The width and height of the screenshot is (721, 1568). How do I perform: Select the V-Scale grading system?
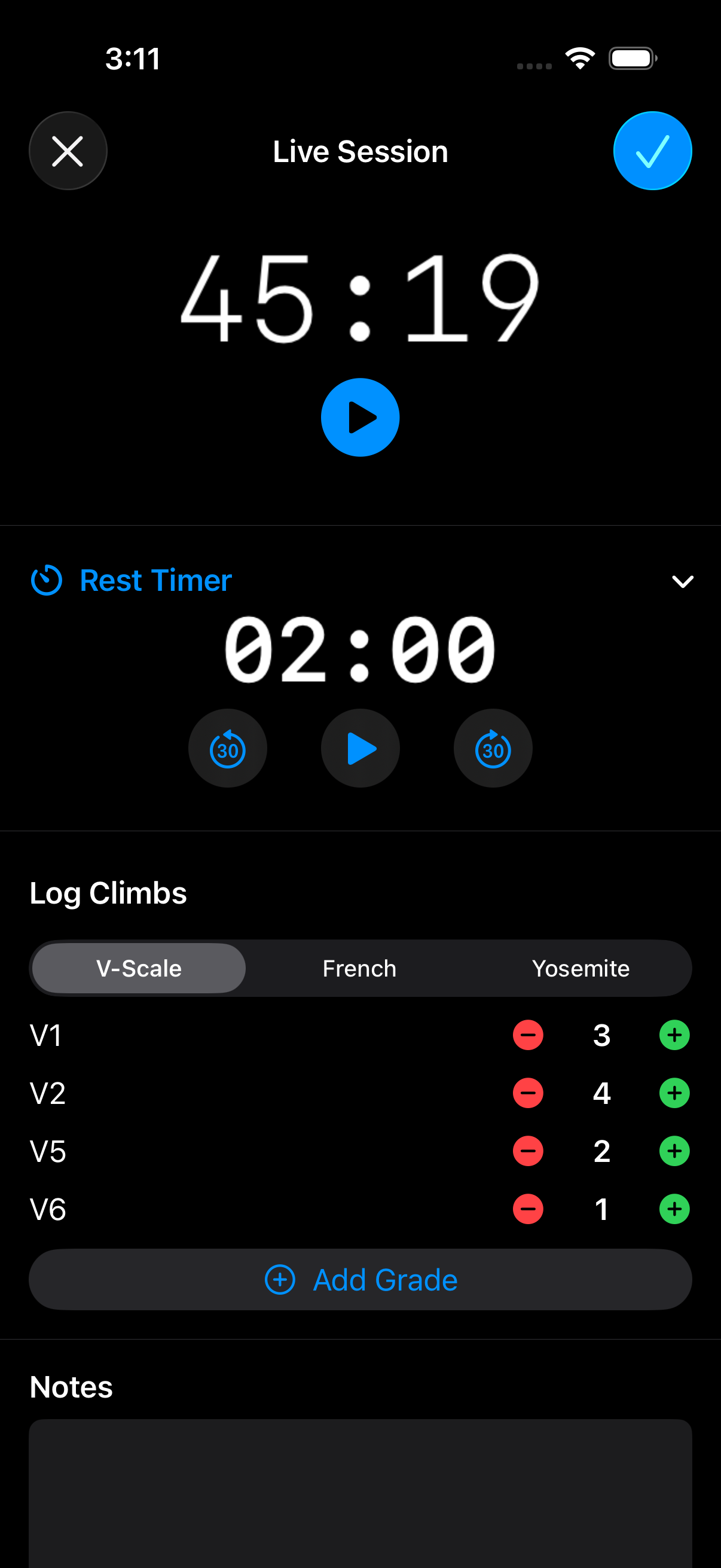click(139, 968)
